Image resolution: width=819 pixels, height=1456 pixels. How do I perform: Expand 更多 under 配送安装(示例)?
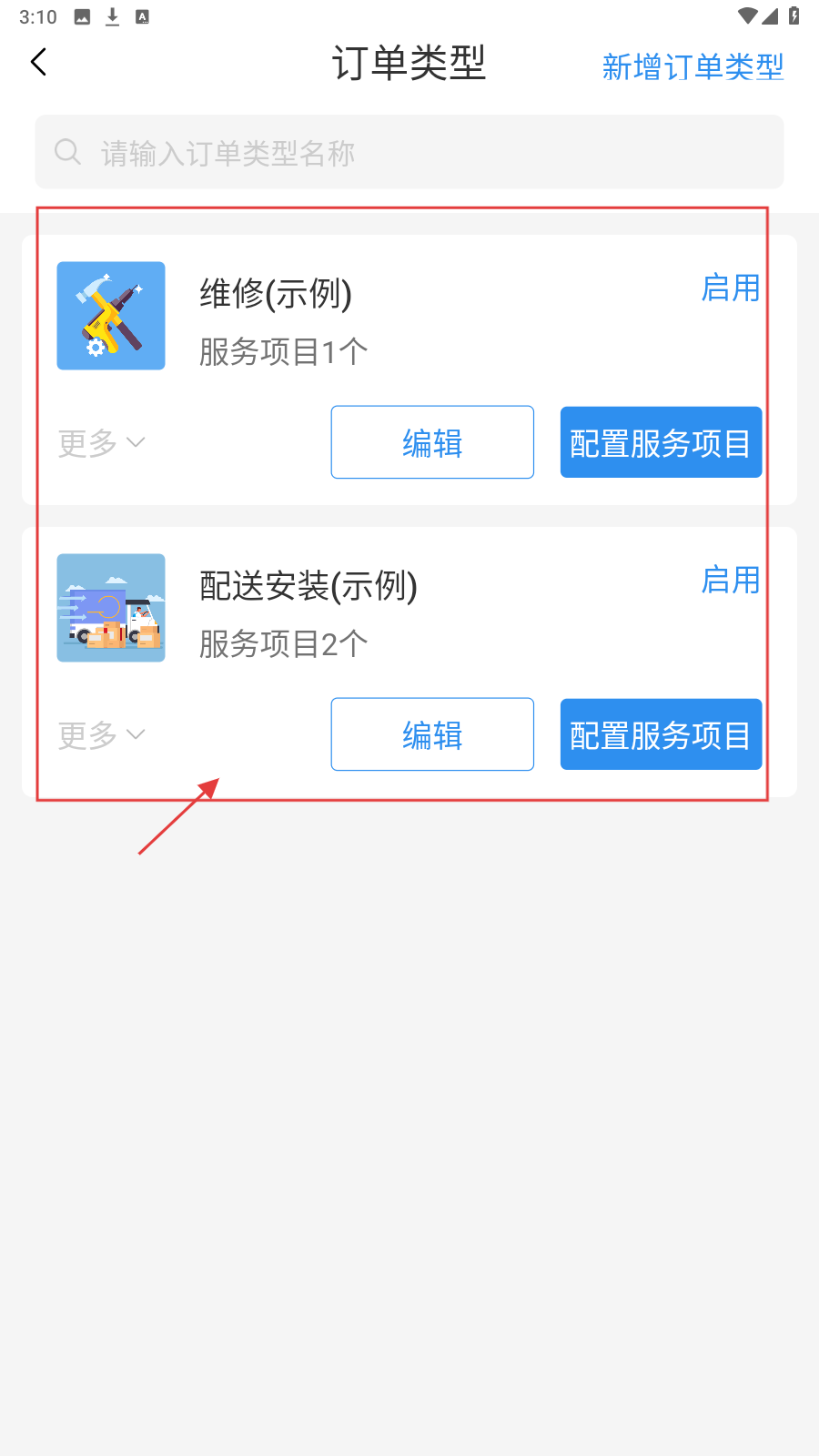point(101,735)
